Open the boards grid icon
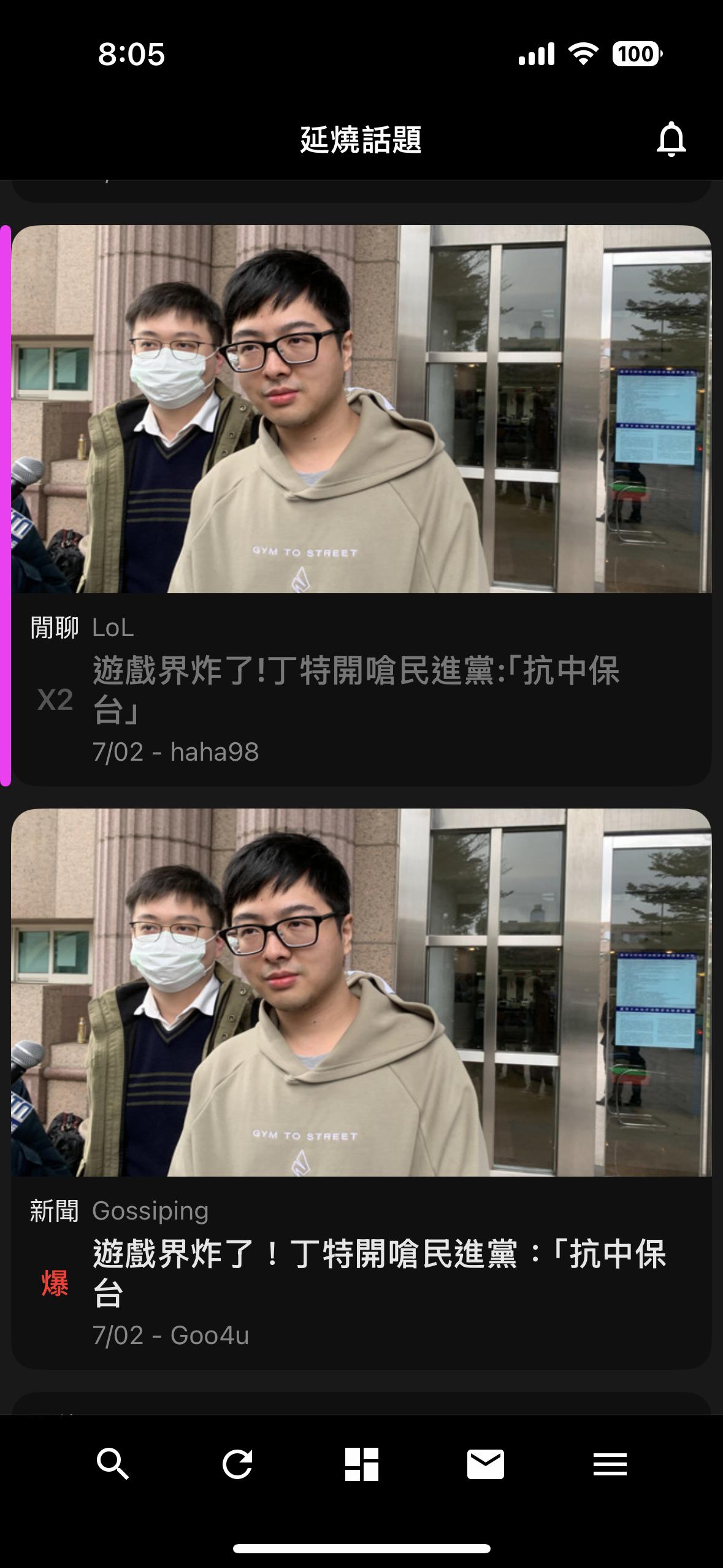Screen dimensions: 723x1568 click(361, 1465)
